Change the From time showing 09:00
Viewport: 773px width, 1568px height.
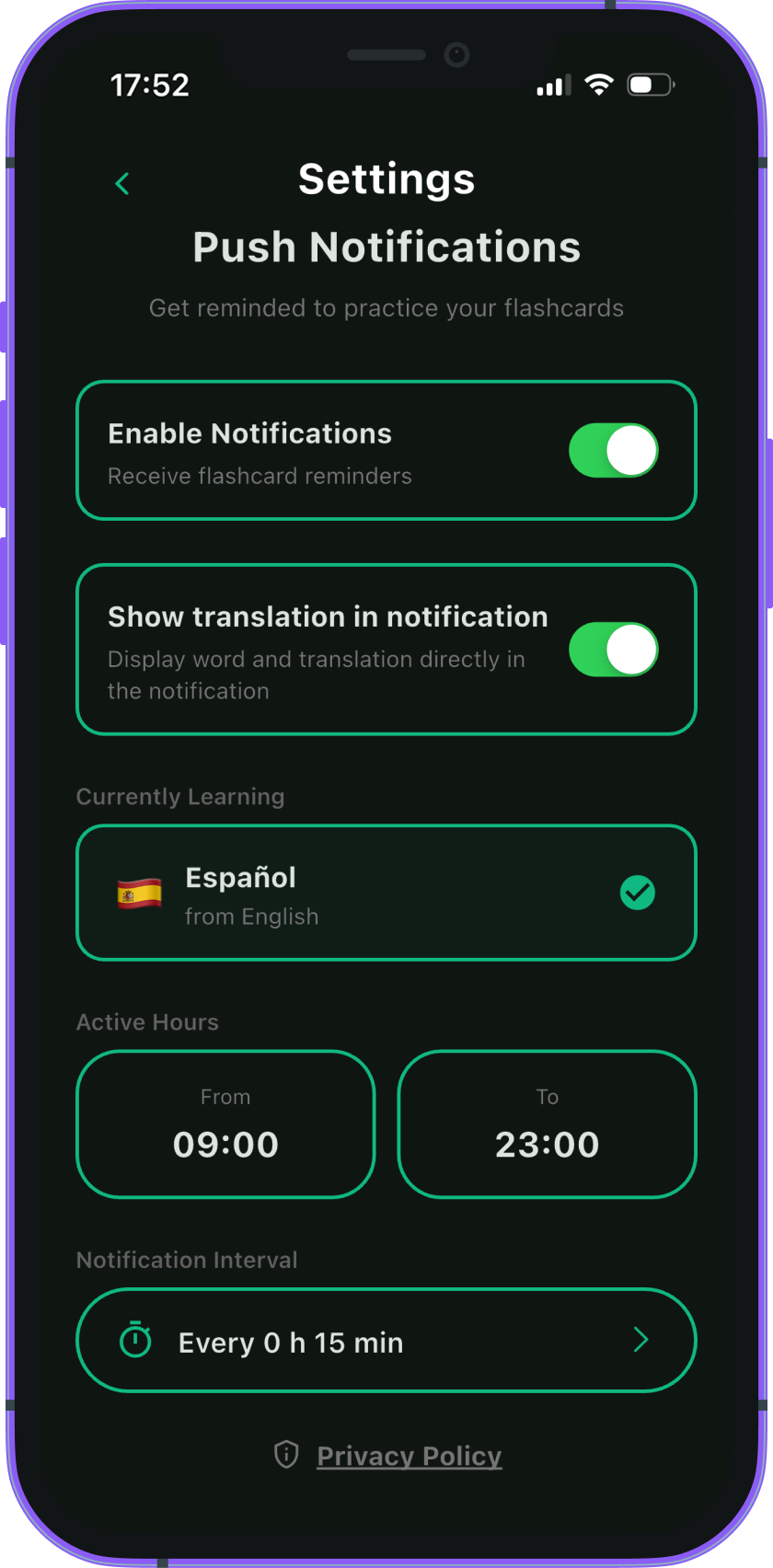(225, 1124)
